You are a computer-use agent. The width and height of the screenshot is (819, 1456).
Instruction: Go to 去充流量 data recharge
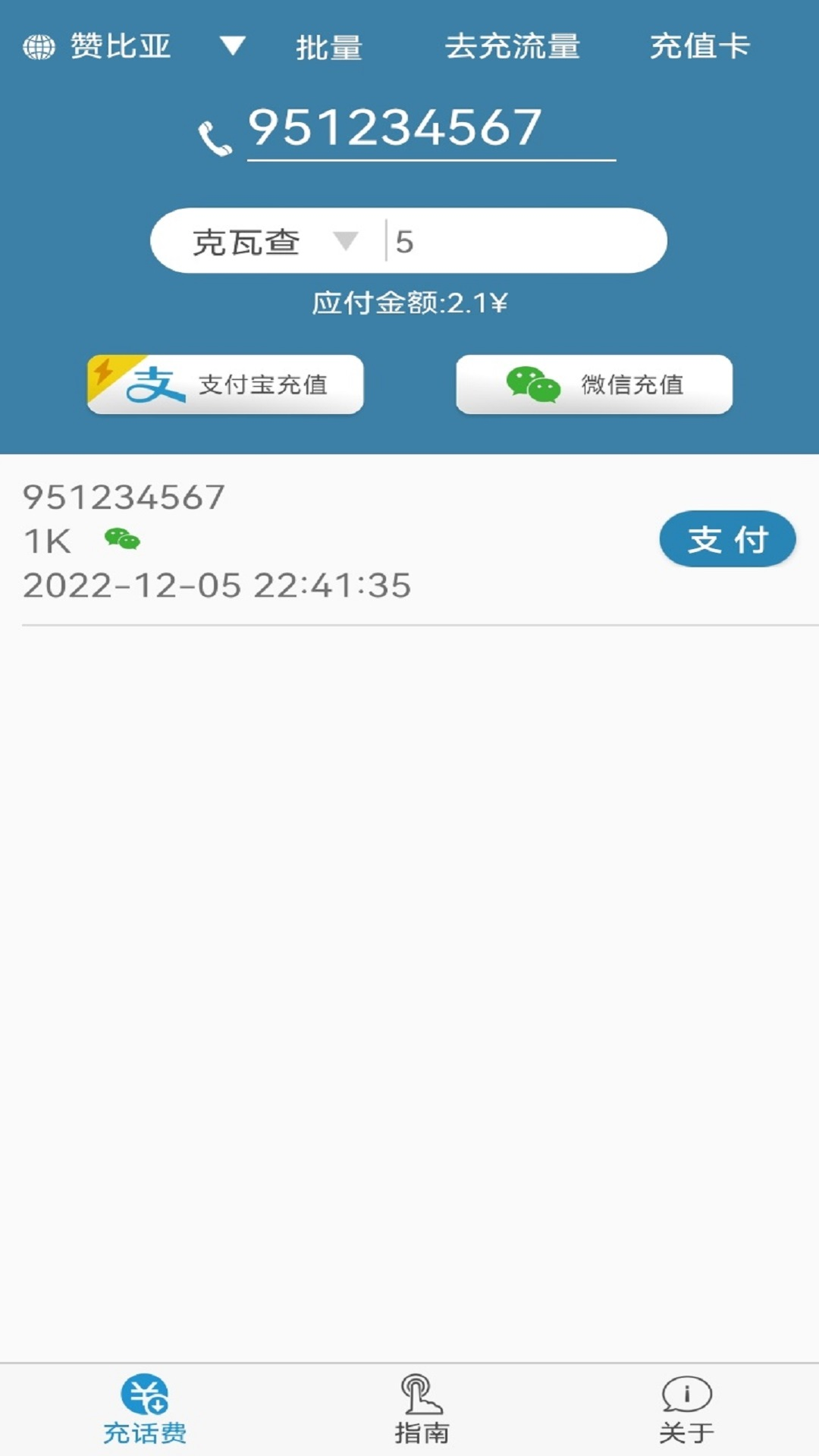pos(512,47)
